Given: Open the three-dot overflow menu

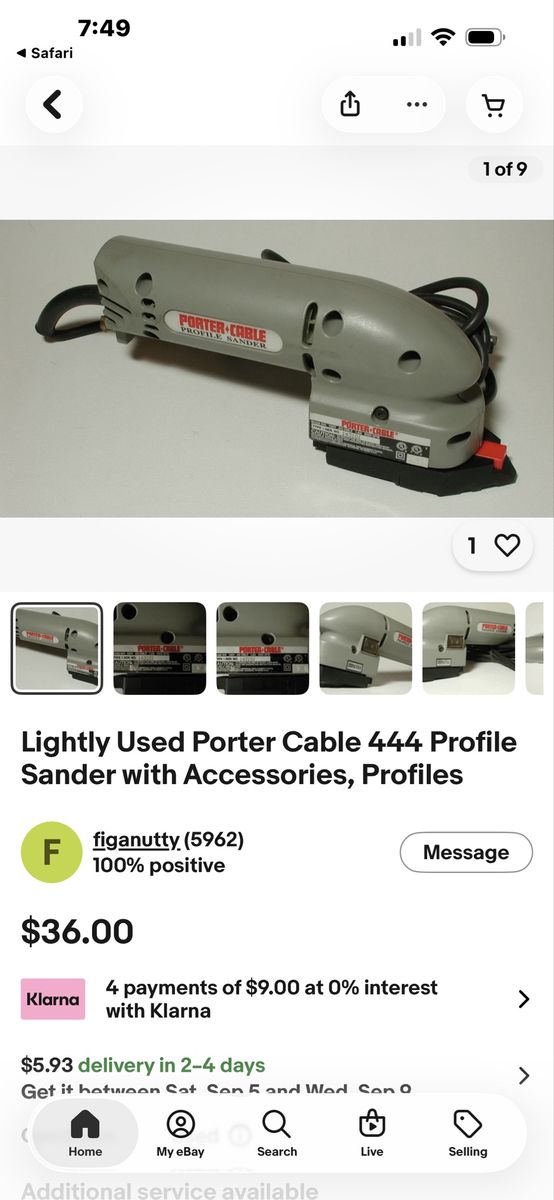Looking at the screenshot, I should coord(416,104).
